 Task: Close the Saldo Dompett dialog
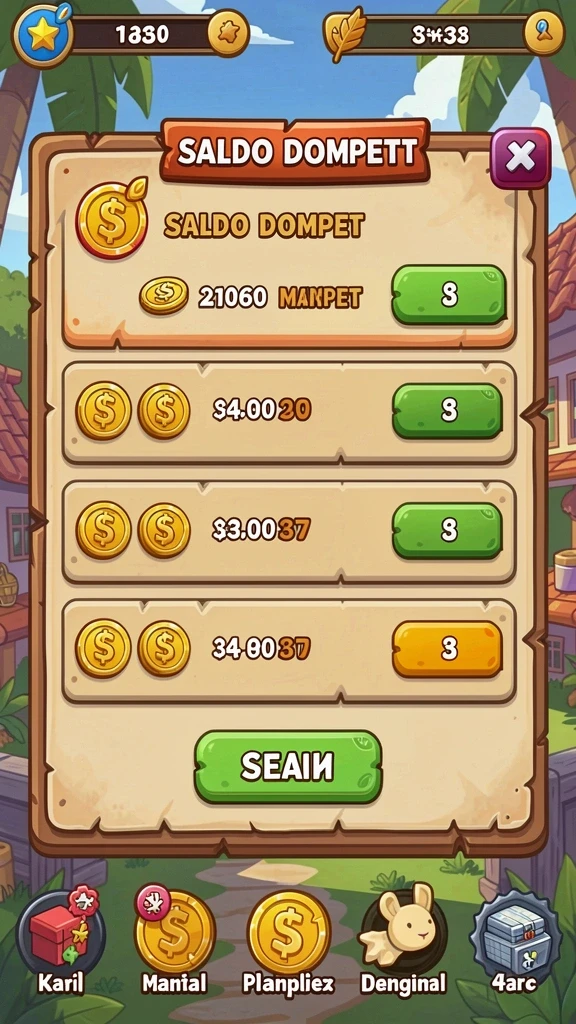tap(520, 158)
